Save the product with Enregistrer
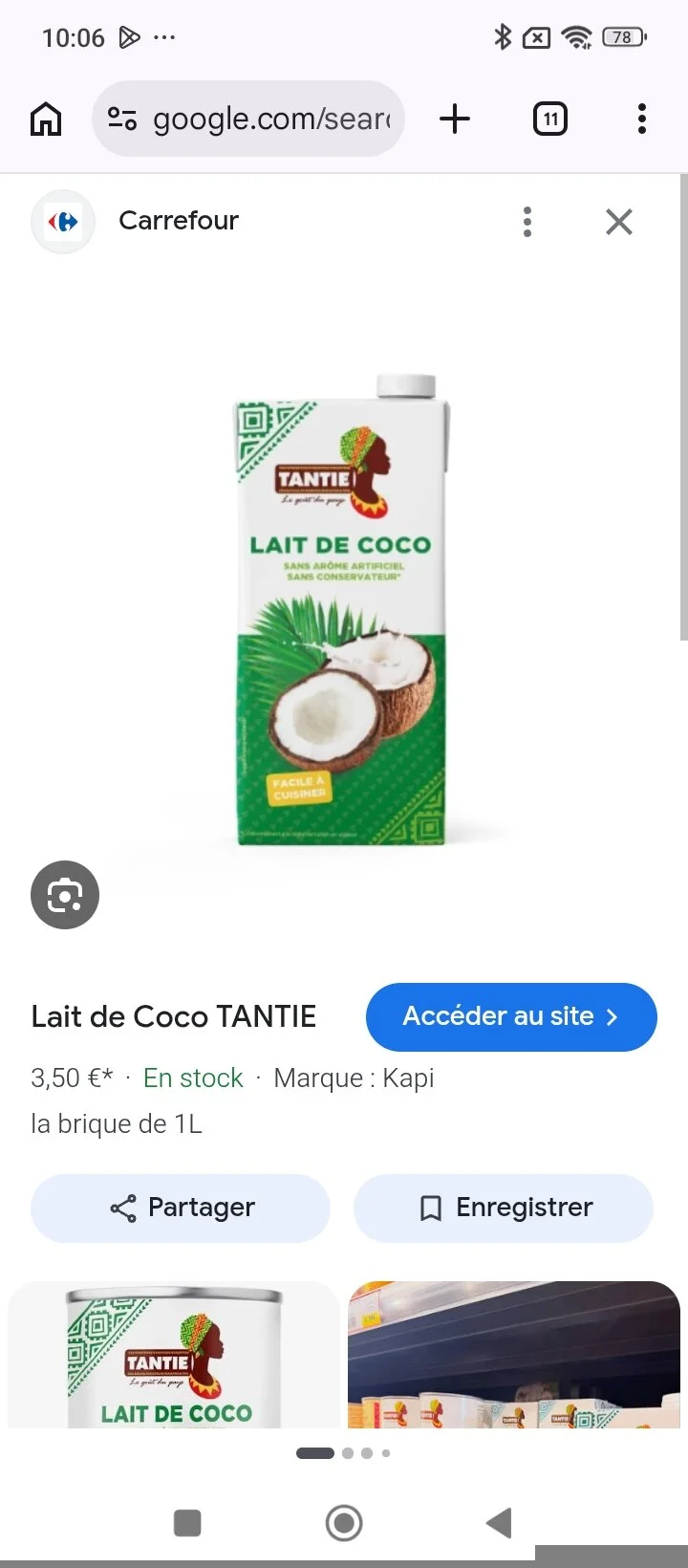 pos(504,1208)
